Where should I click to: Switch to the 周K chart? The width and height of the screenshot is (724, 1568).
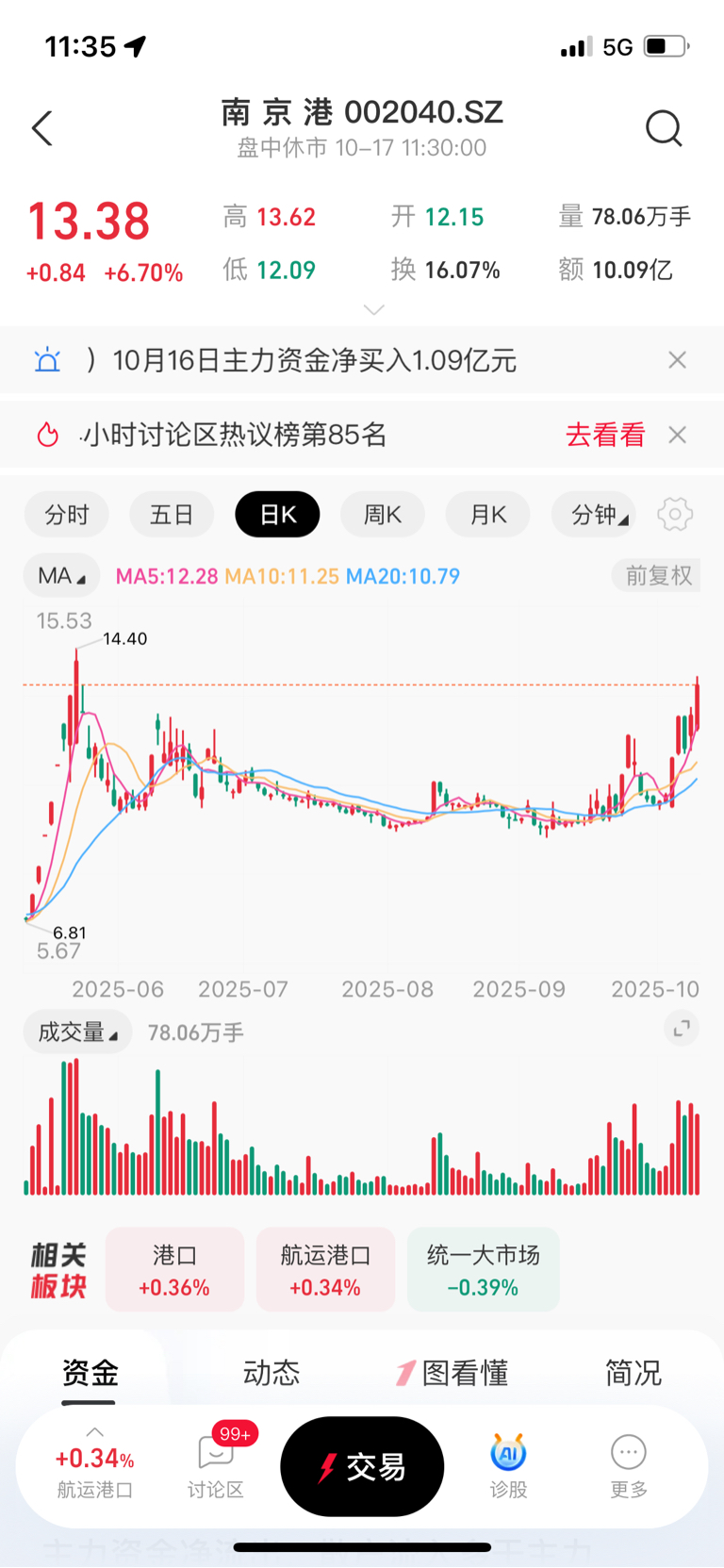(x=383, y=515)
